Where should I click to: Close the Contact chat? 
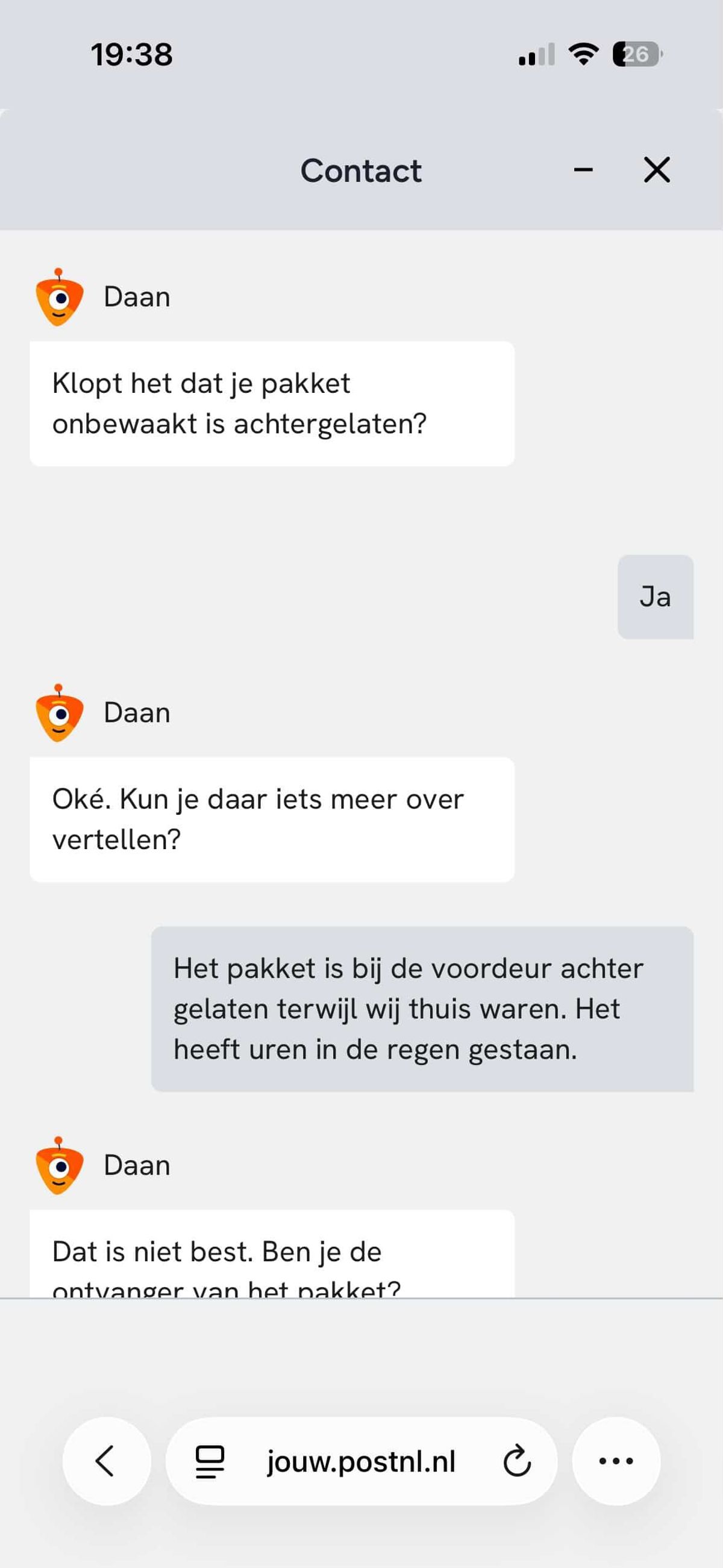657,170
